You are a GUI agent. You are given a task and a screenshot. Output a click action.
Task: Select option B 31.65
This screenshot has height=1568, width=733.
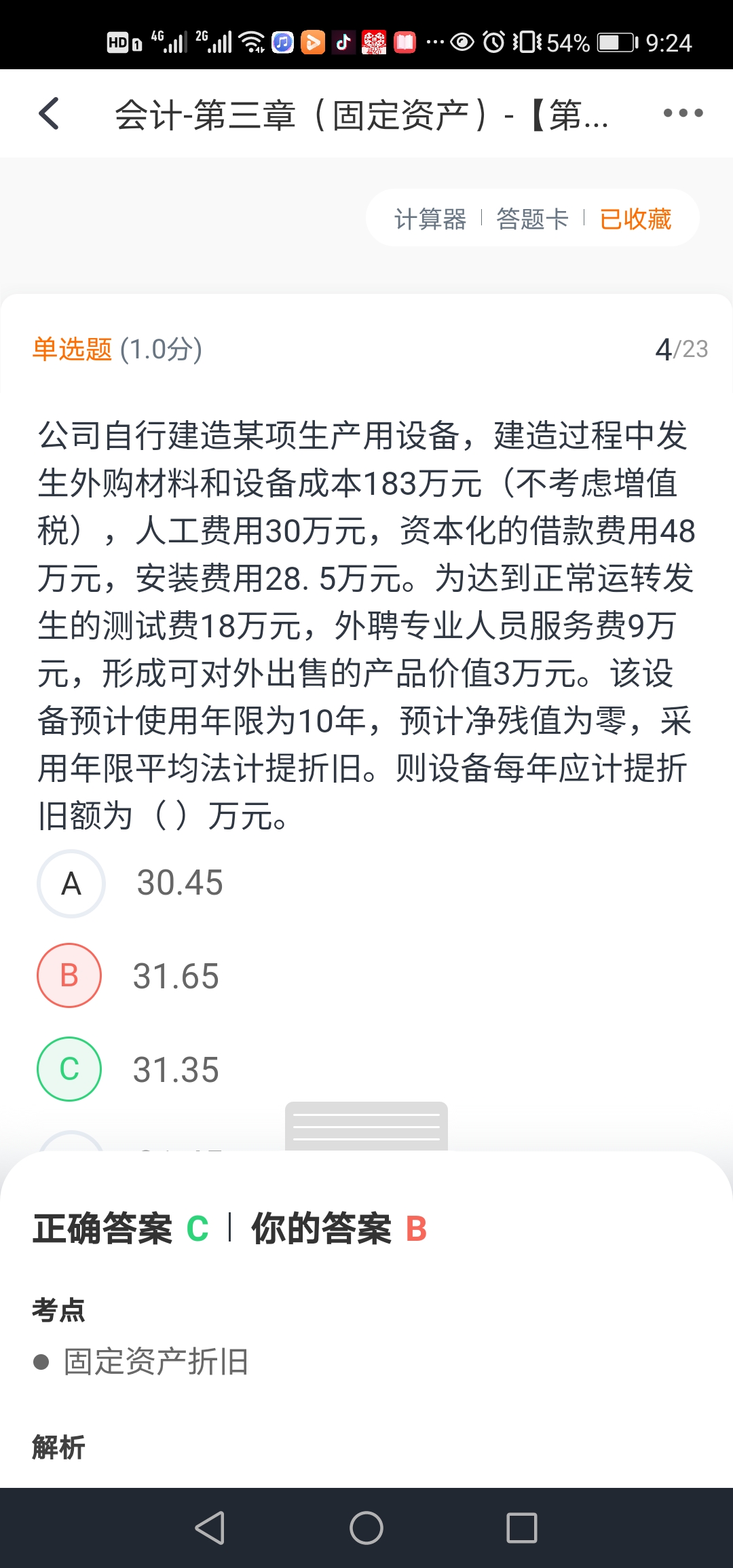(x=128, y=976)
